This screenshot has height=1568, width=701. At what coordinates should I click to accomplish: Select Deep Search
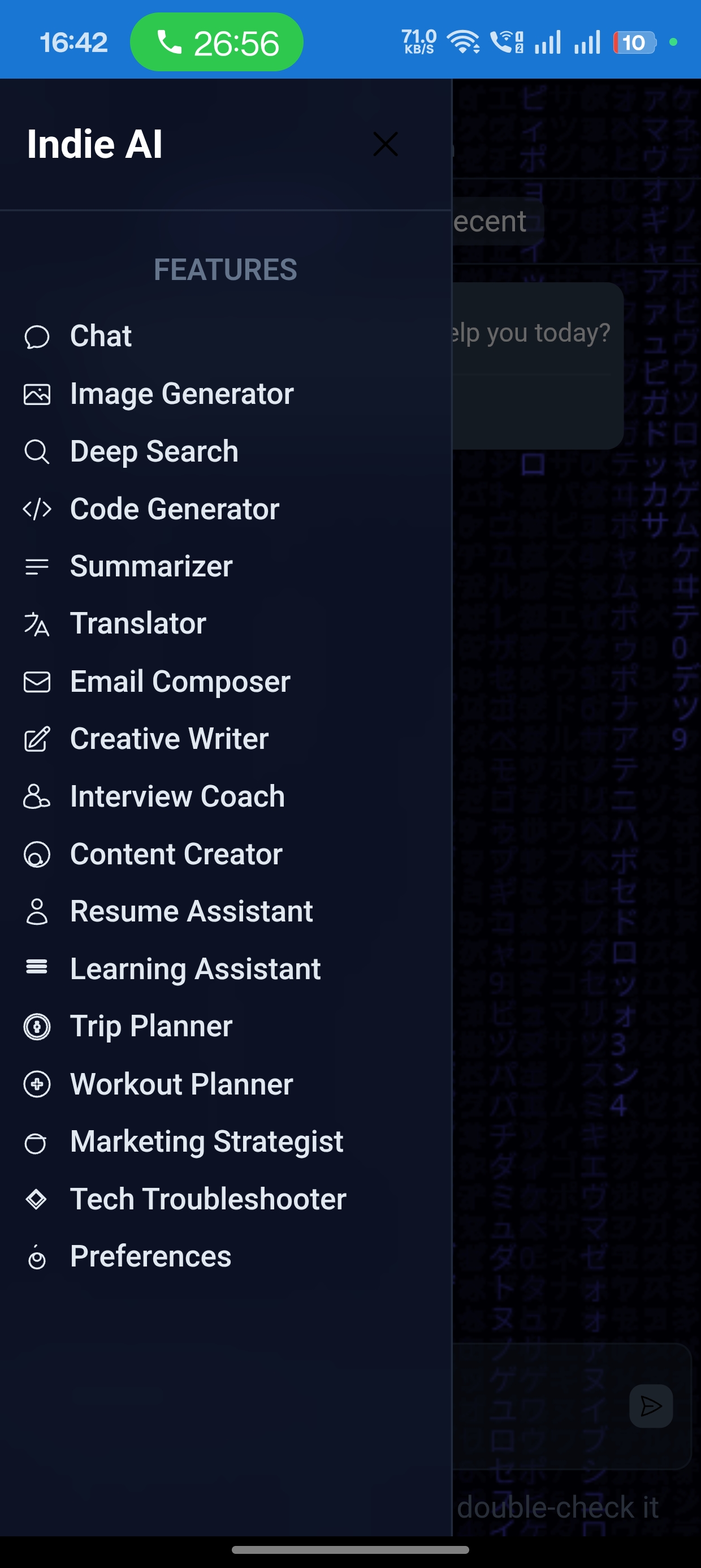pyautogui.click(x=154, y=451)
